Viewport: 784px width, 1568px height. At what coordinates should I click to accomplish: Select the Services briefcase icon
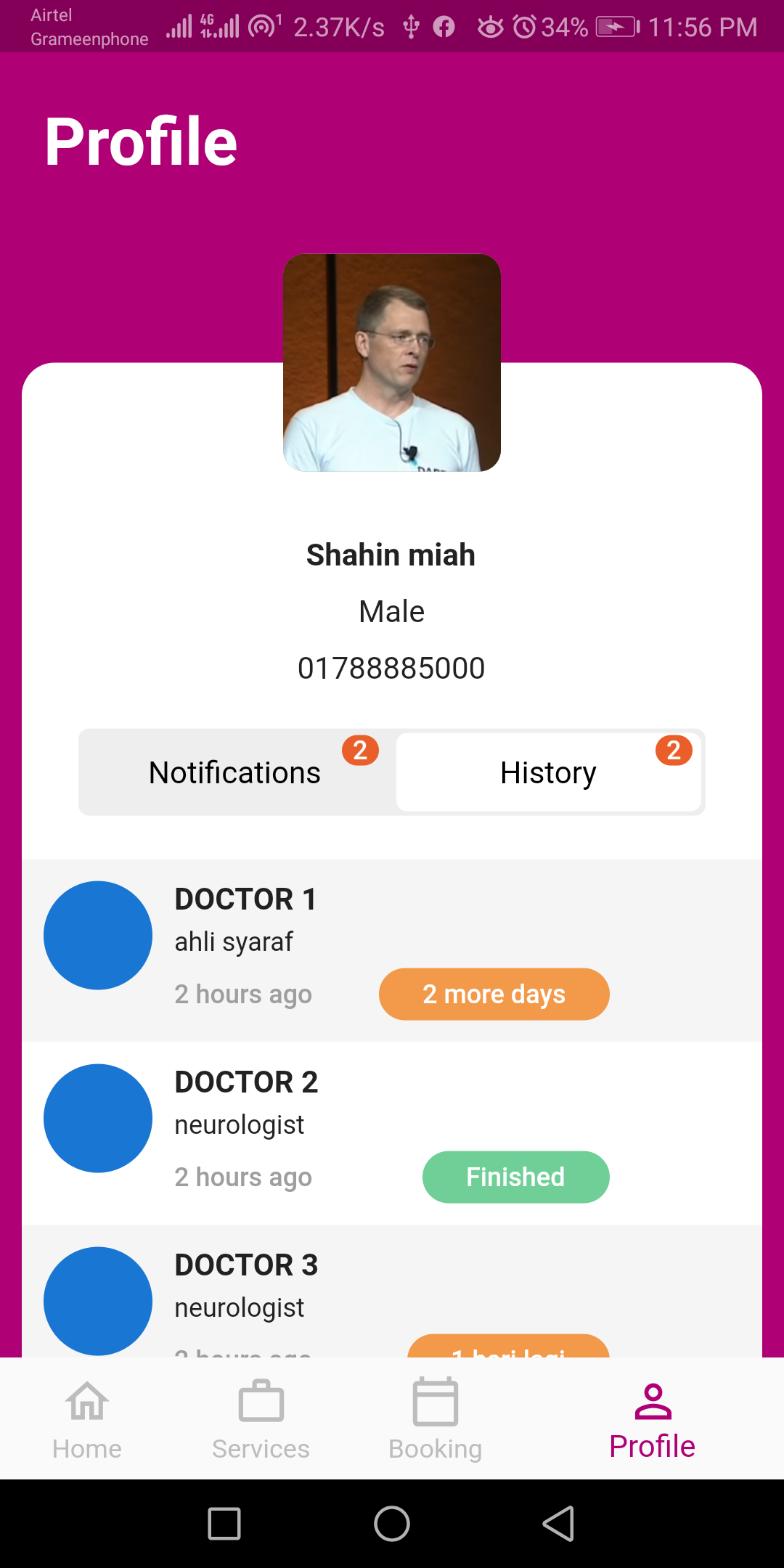point(261,1401)
